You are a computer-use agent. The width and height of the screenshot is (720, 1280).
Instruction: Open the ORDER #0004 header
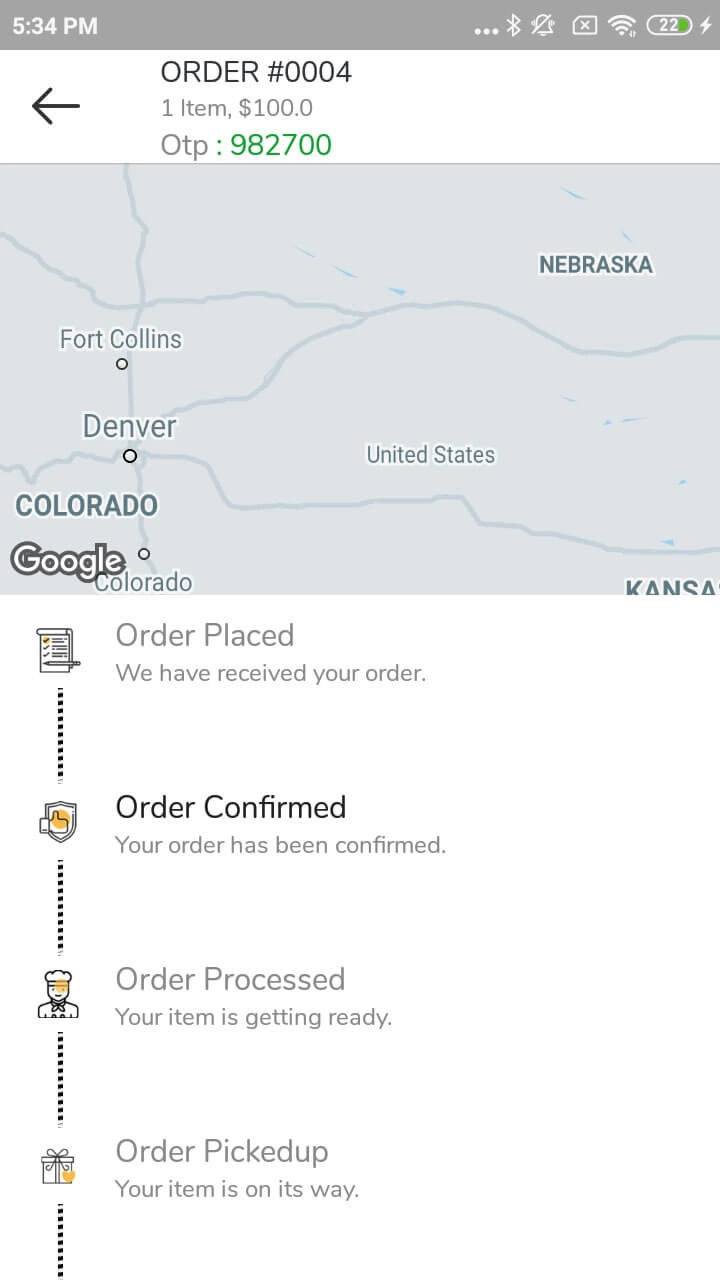(x=256, y=71)
